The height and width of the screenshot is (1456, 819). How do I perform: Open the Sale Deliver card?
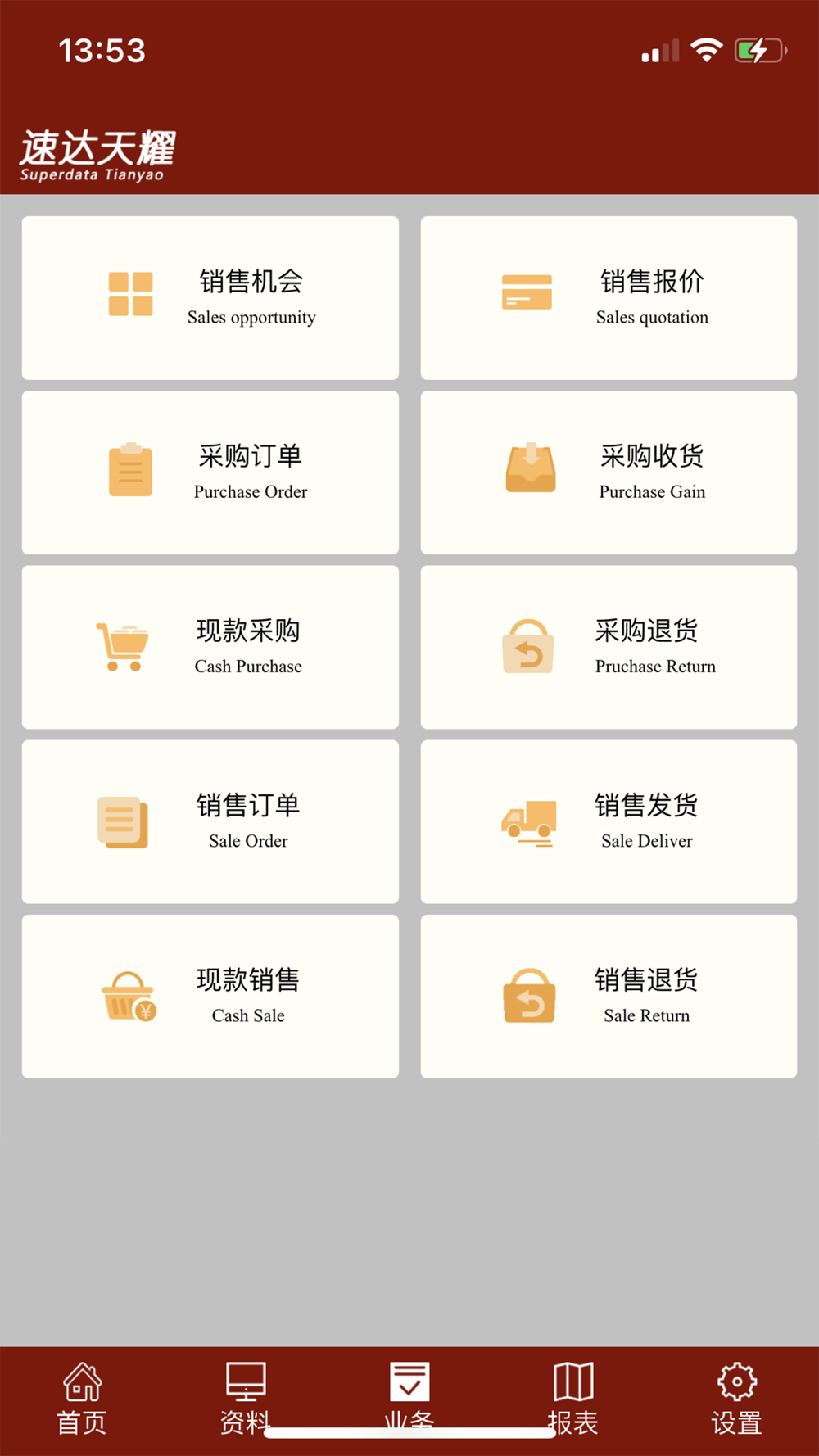click(x=609, y=821)
